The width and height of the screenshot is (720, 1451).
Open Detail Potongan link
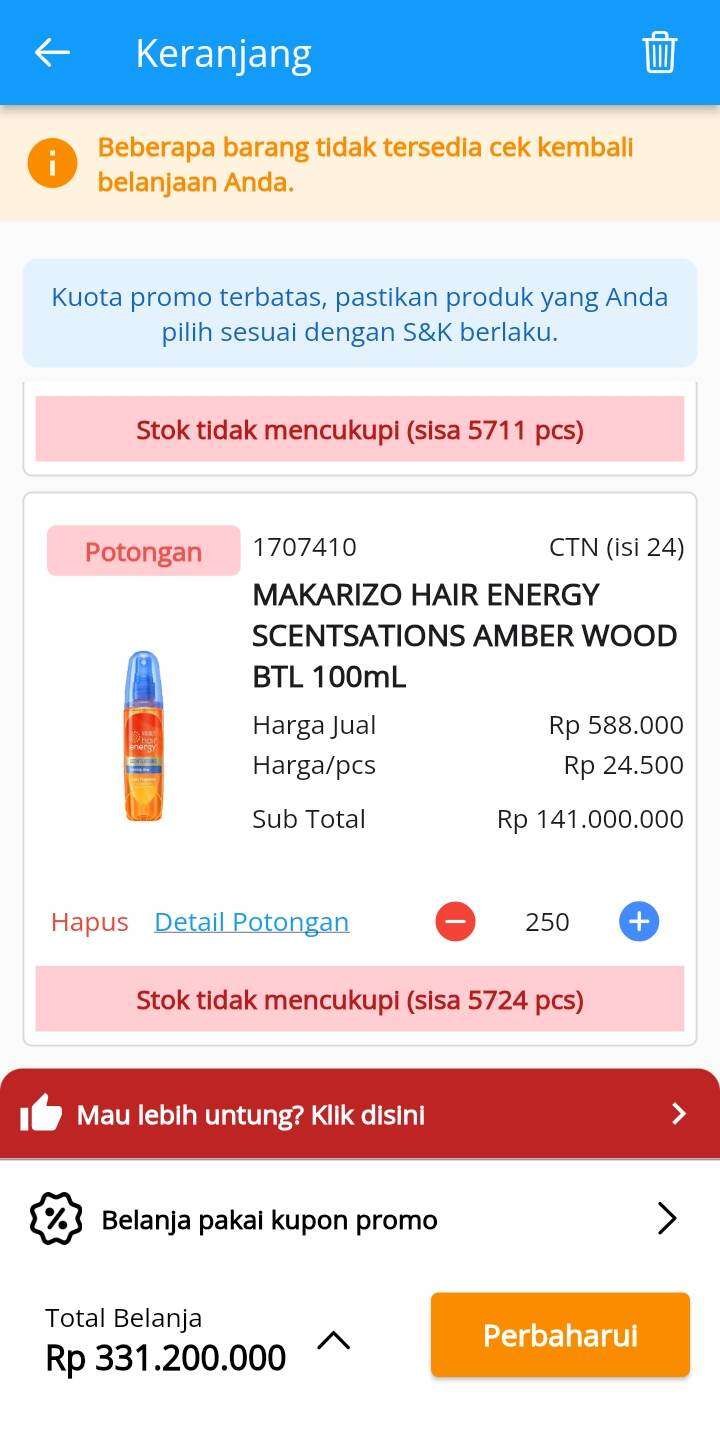coord(251,921)
